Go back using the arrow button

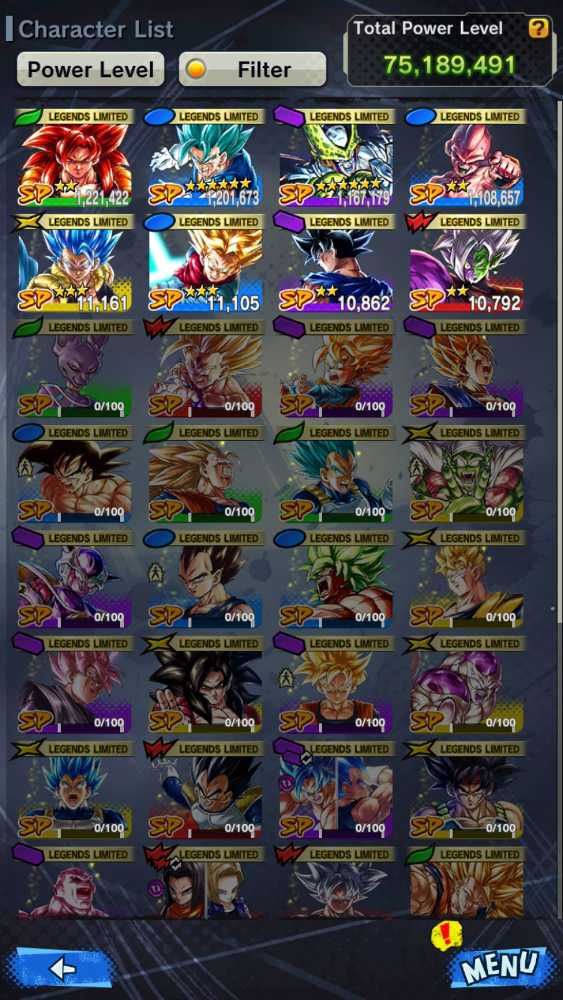[61, 968]
